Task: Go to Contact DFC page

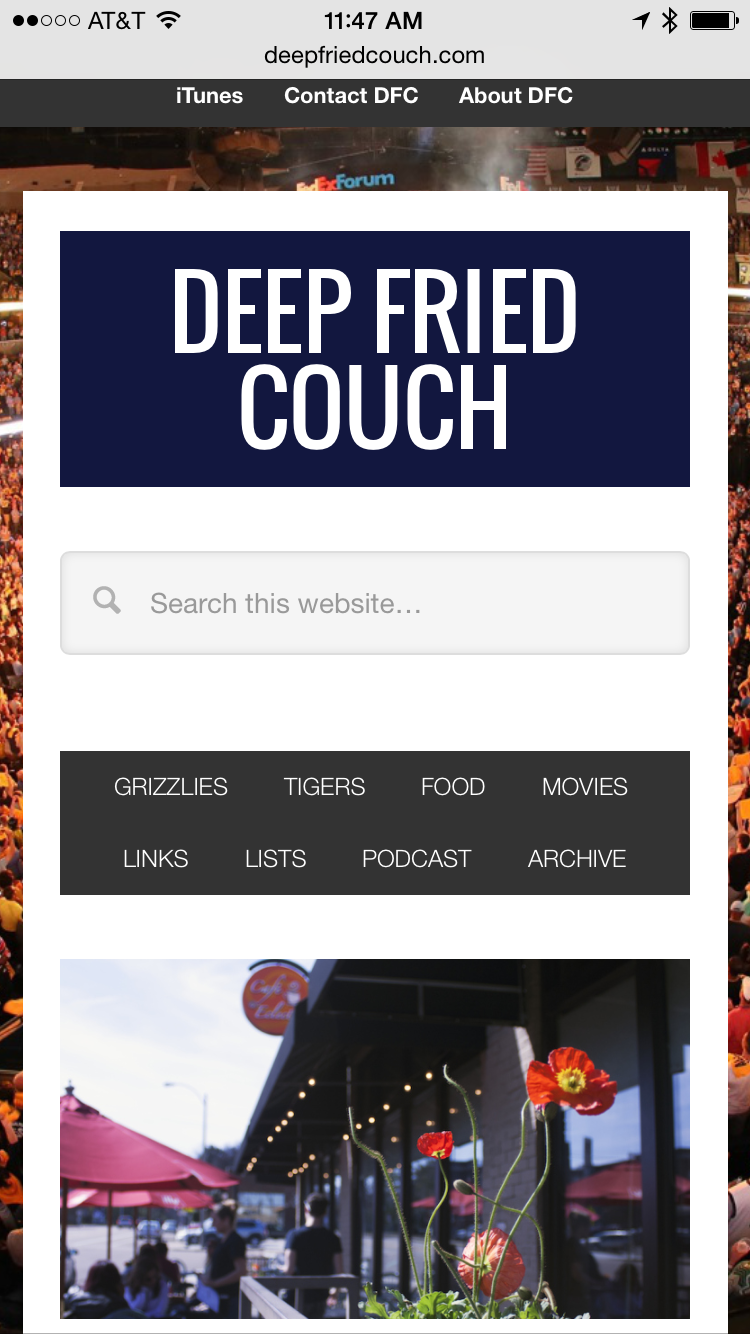Action: click(x=351, y=96)
